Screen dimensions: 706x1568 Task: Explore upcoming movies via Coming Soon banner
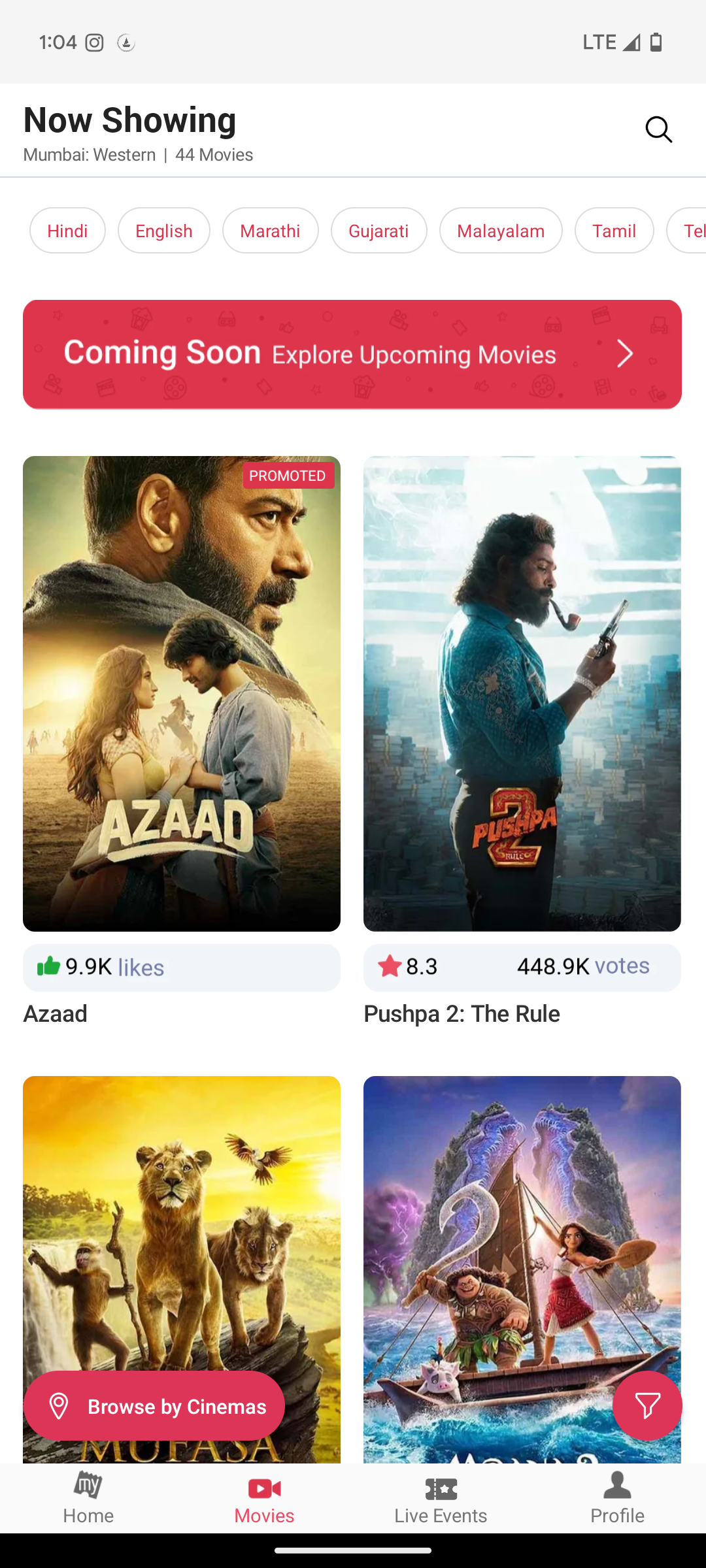[352, 354]
